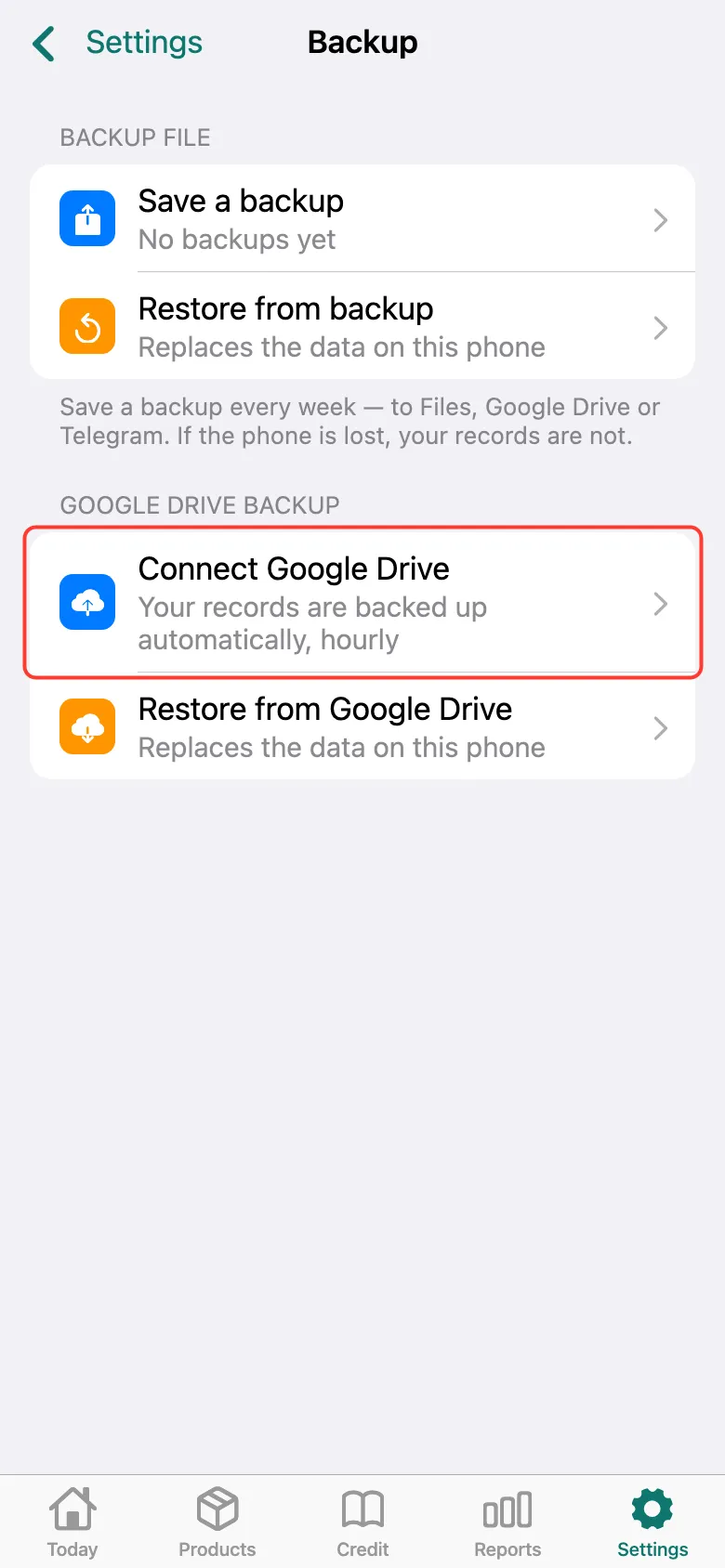This screenshot has width=725, height=1568.
Task: Open Save a backup
Action: click(362, 219)
